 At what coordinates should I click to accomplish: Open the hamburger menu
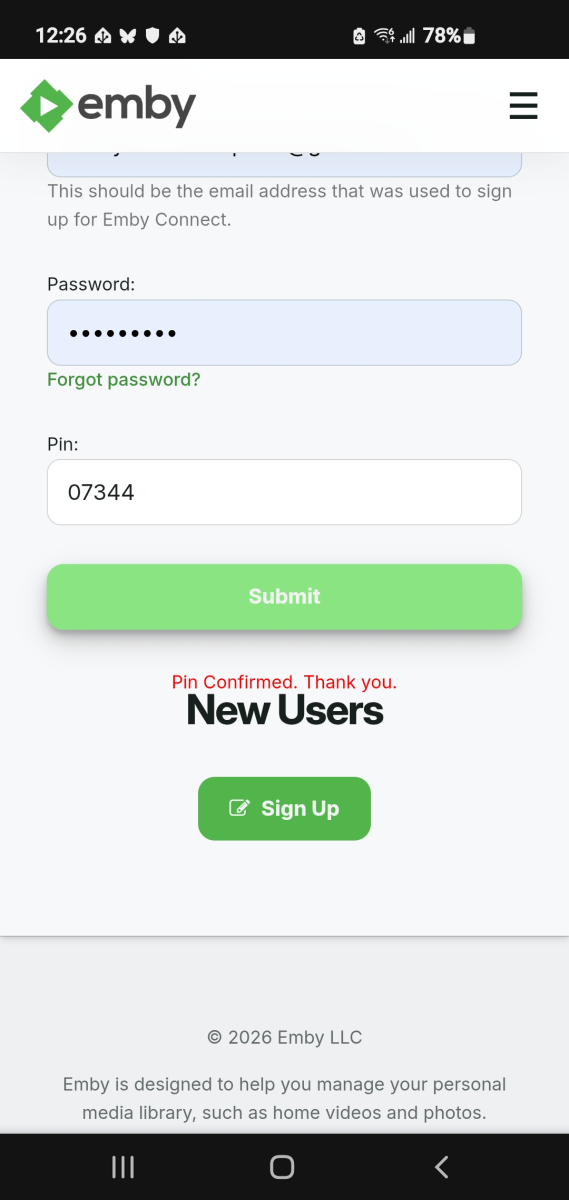pyautogui.click(x=523, y=106)
